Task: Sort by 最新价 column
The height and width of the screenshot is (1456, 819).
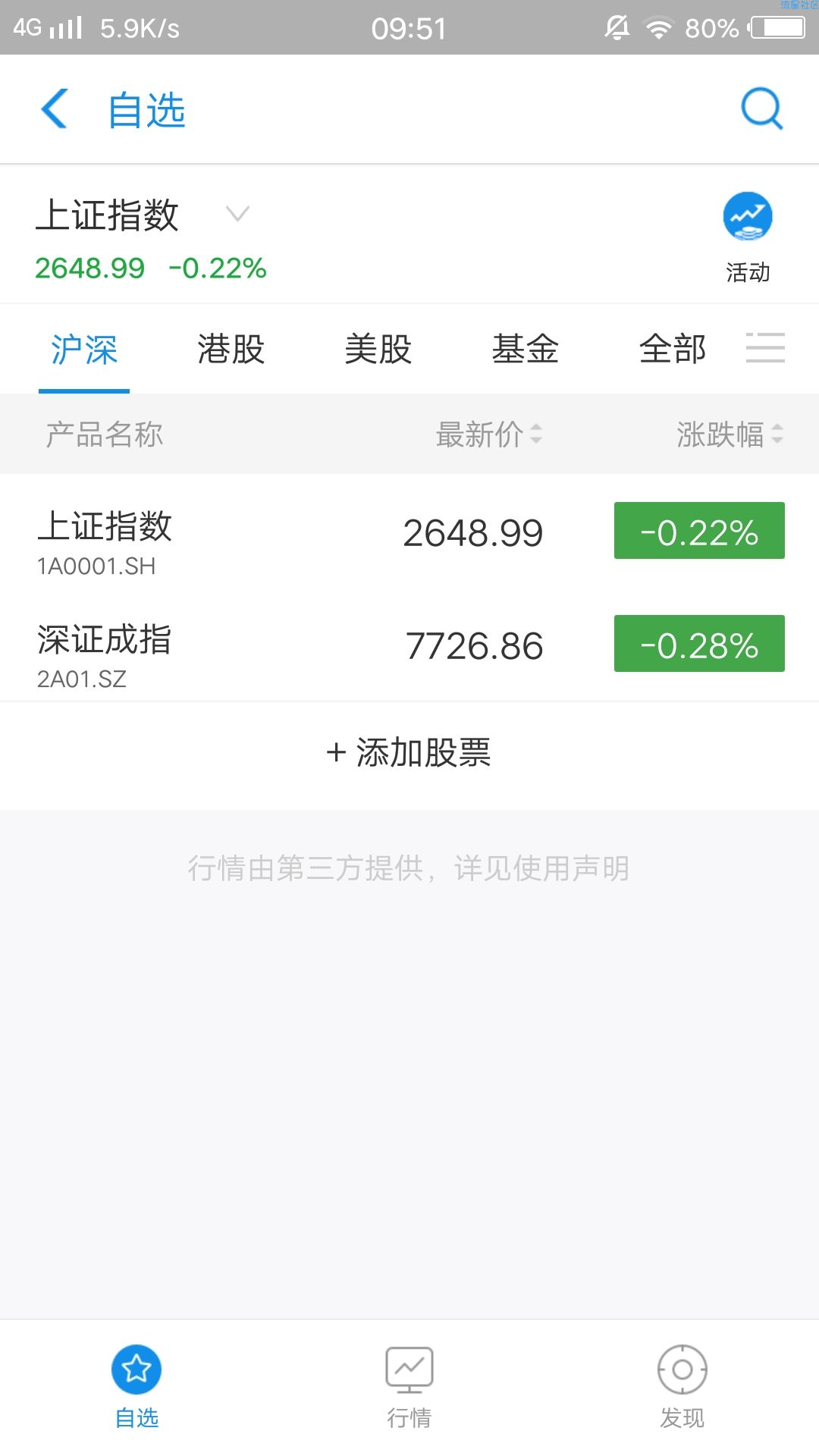Action: point(488,435)
